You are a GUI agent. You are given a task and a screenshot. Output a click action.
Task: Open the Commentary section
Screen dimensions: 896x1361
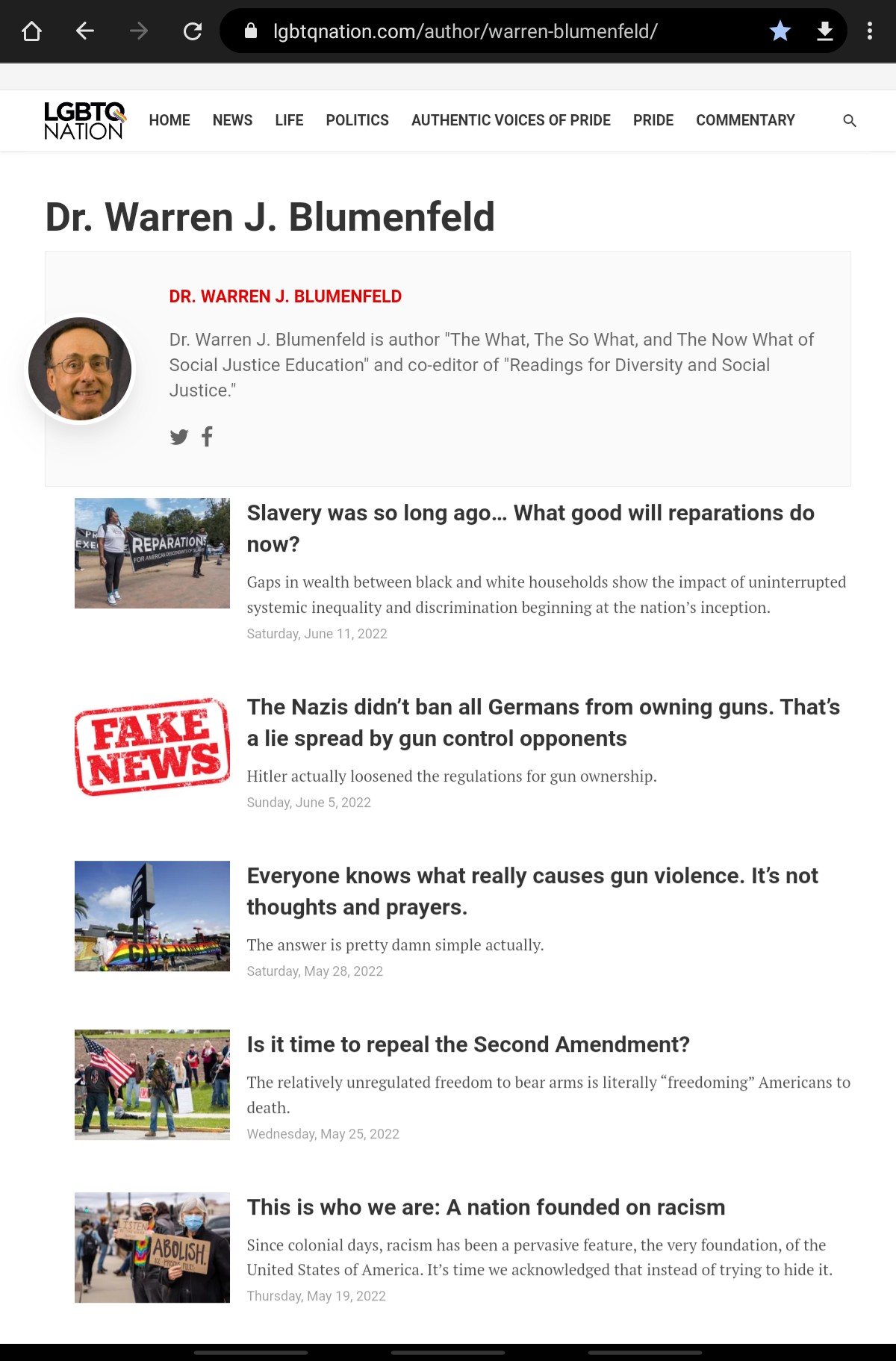pyautogui.click(x=745, y=120)
